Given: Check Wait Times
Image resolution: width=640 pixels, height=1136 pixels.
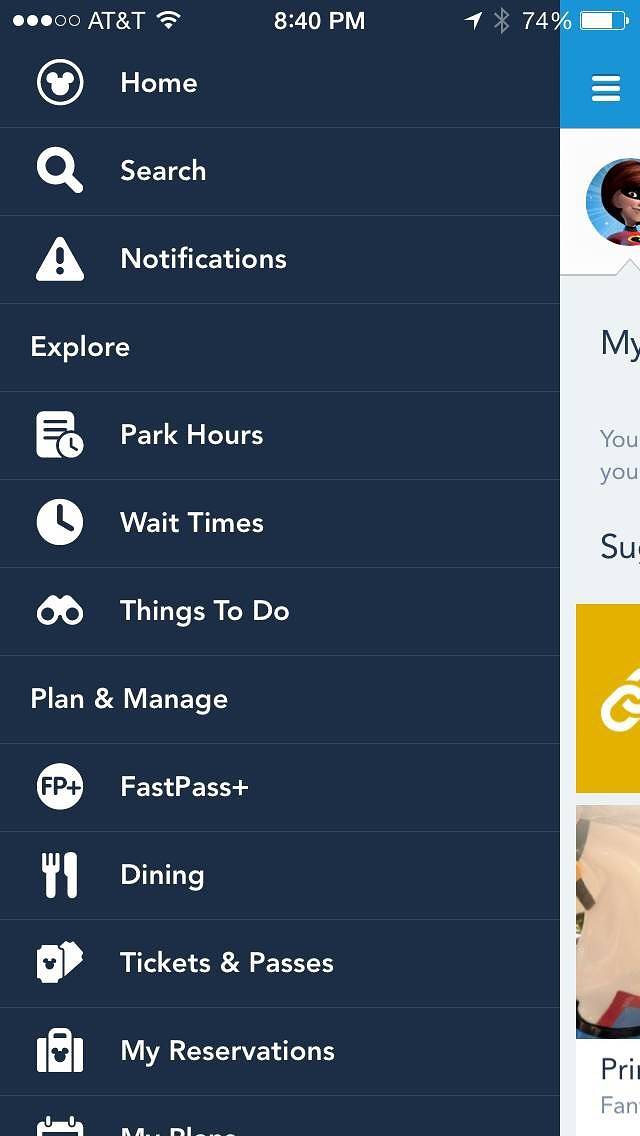Looking at the screenshot, I should [191, 523].
